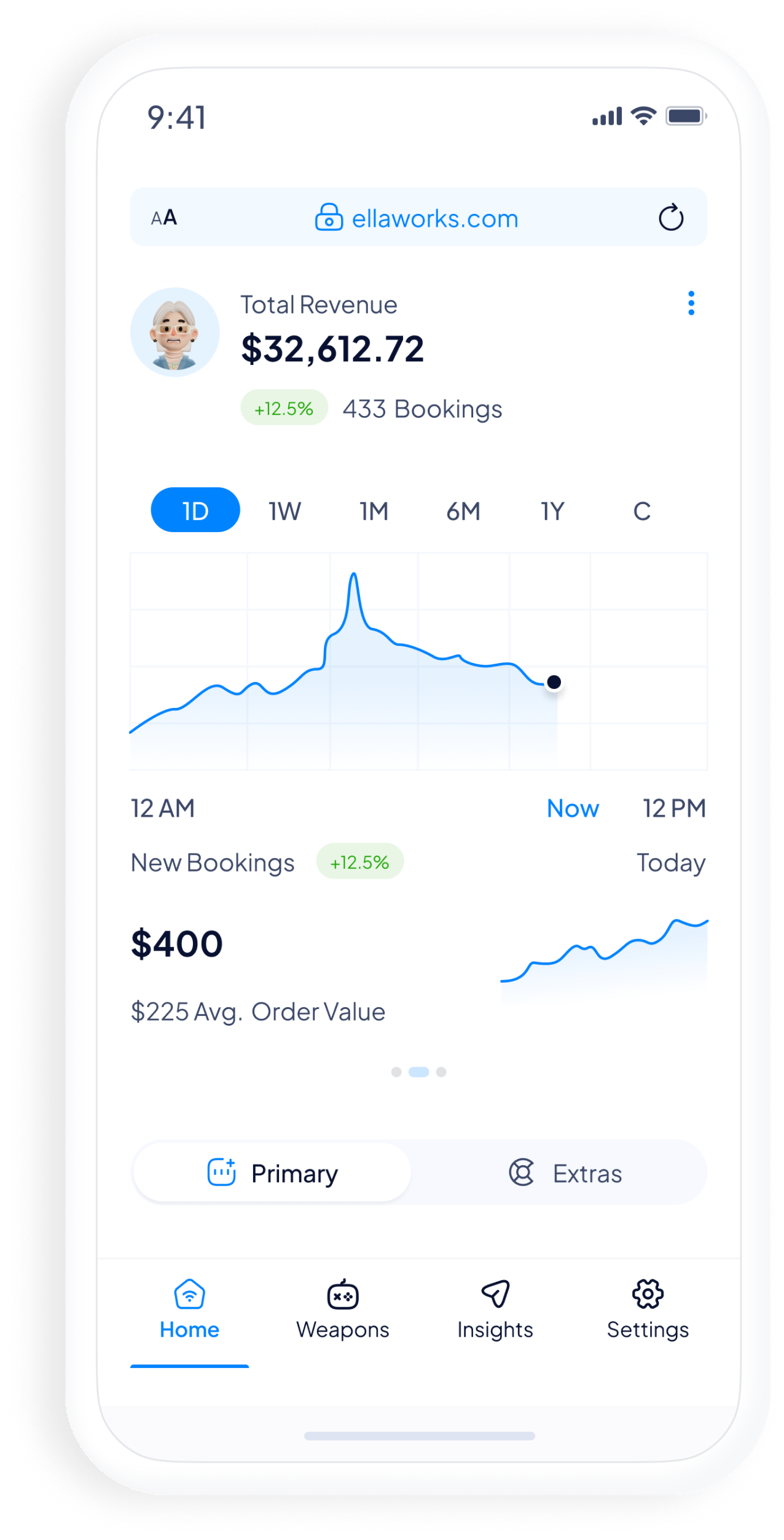
Task: Open the profile avatar
Action: [x=175, y=332]
